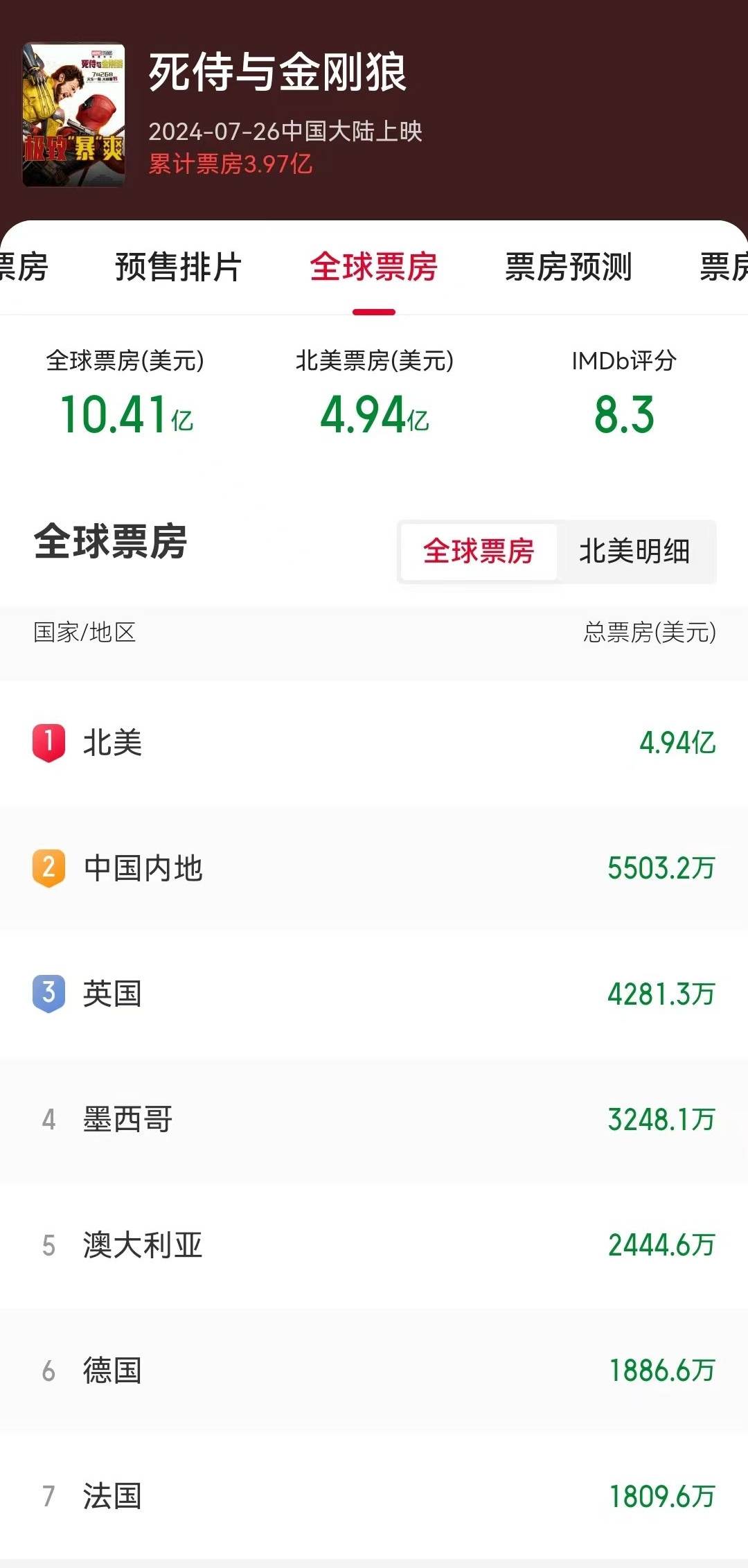
Task: Open the 票房预测 tab
Action: point(568,267)
